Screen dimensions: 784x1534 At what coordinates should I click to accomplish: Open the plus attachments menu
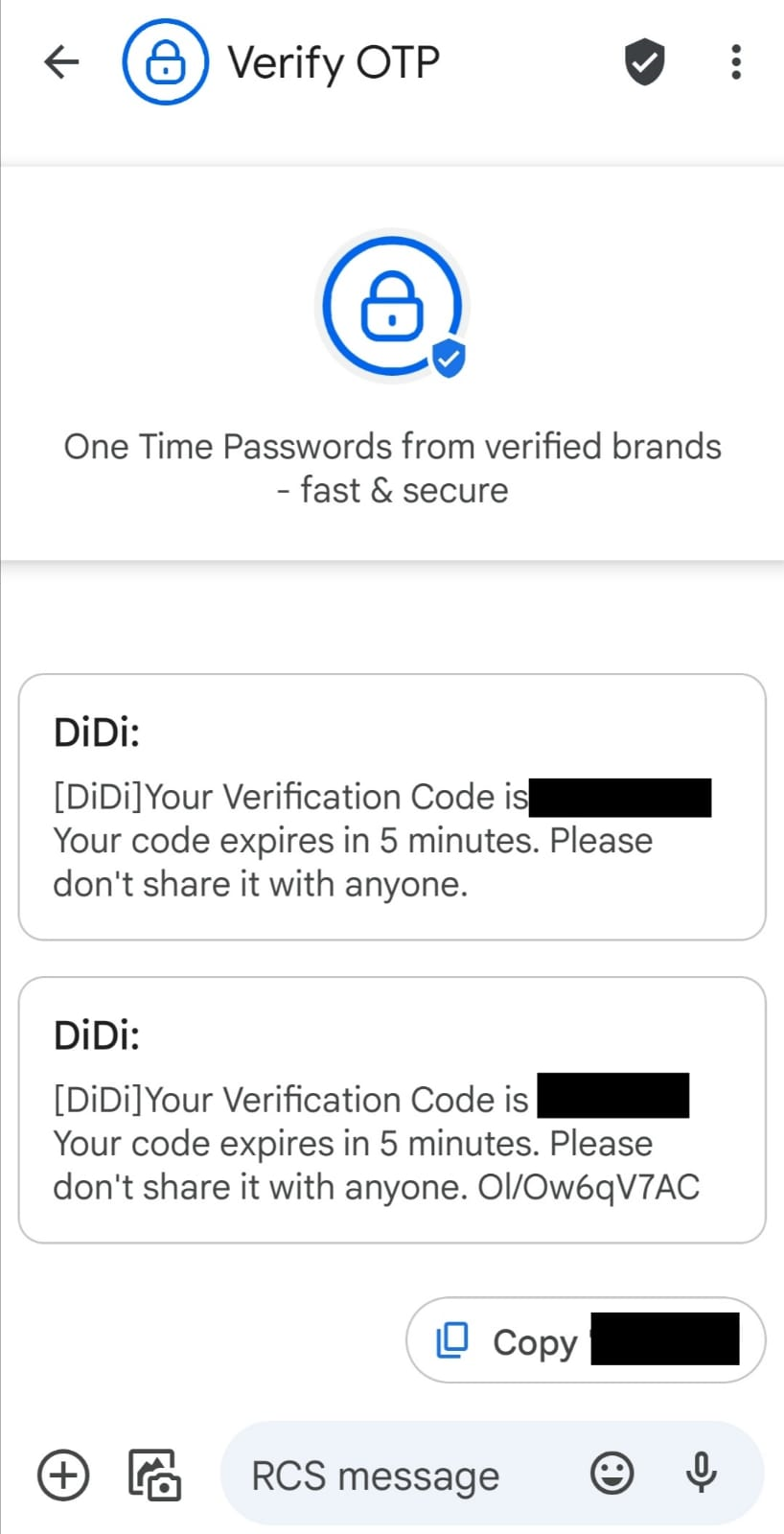click(x=63, y=1475)
